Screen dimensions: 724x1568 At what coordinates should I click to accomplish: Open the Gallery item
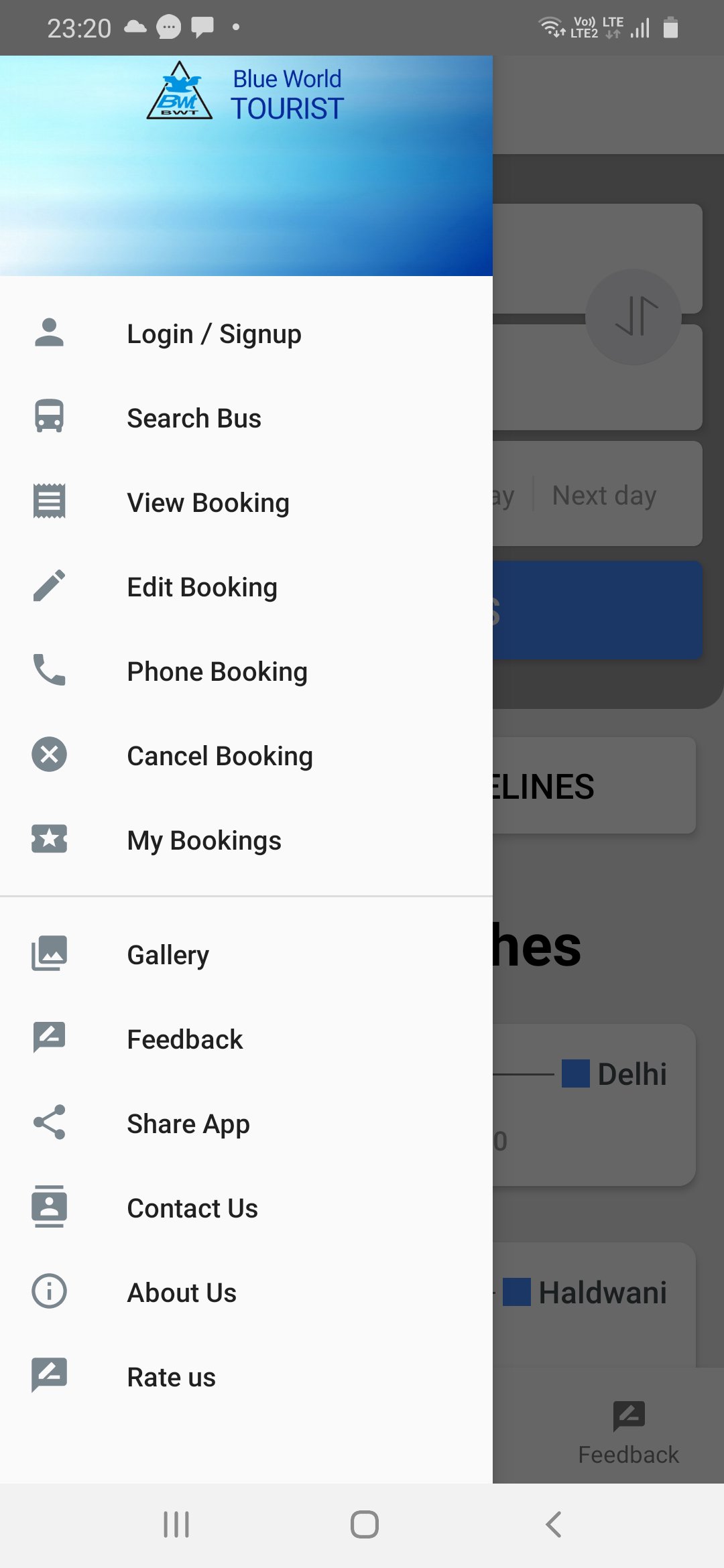(246, 955)
